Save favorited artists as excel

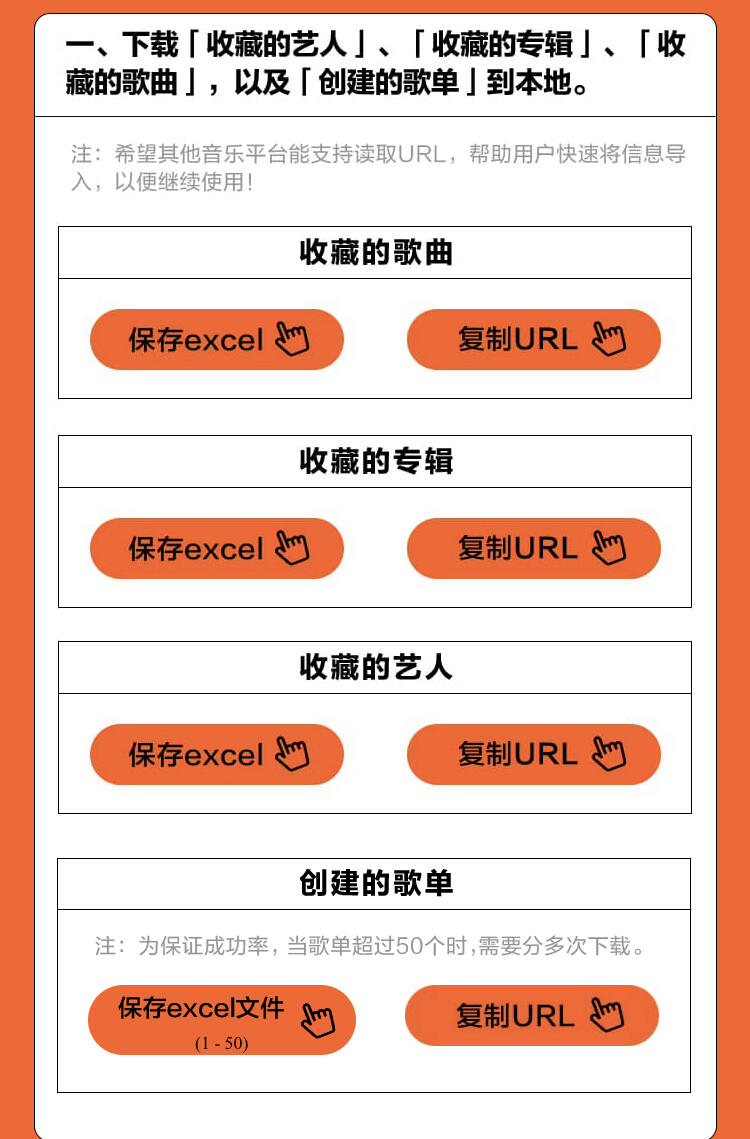tap(217, 755)
